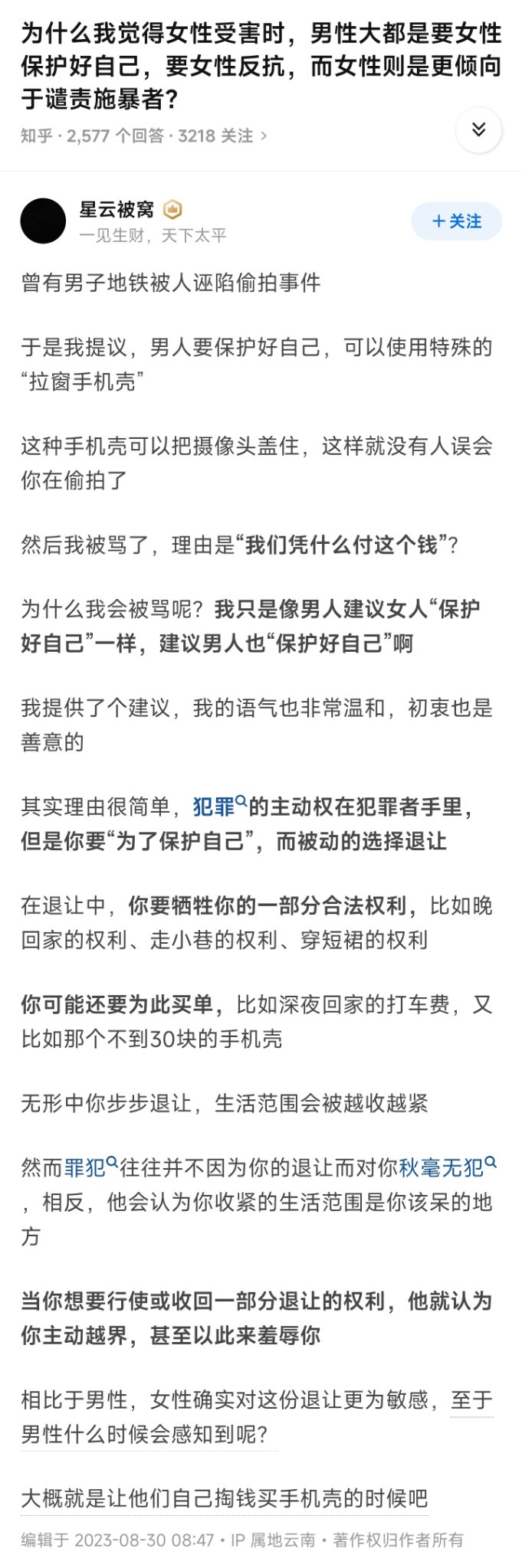The image size is (522, 1568).
Task: Open 星云被窝's profile avatar
Action: coord(43,221)
